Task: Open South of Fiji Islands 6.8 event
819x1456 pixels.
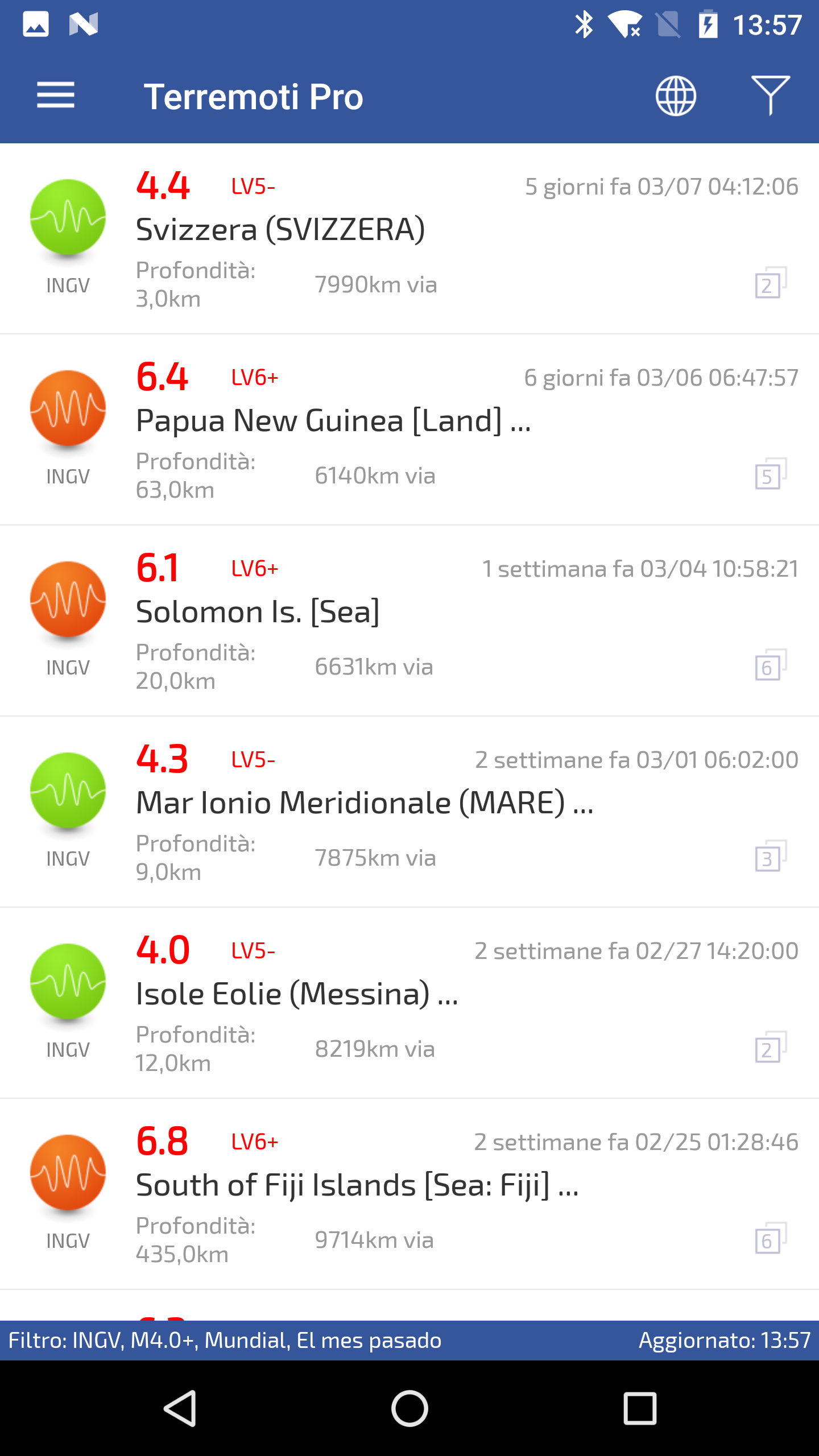Action: tap(409, 1194)
